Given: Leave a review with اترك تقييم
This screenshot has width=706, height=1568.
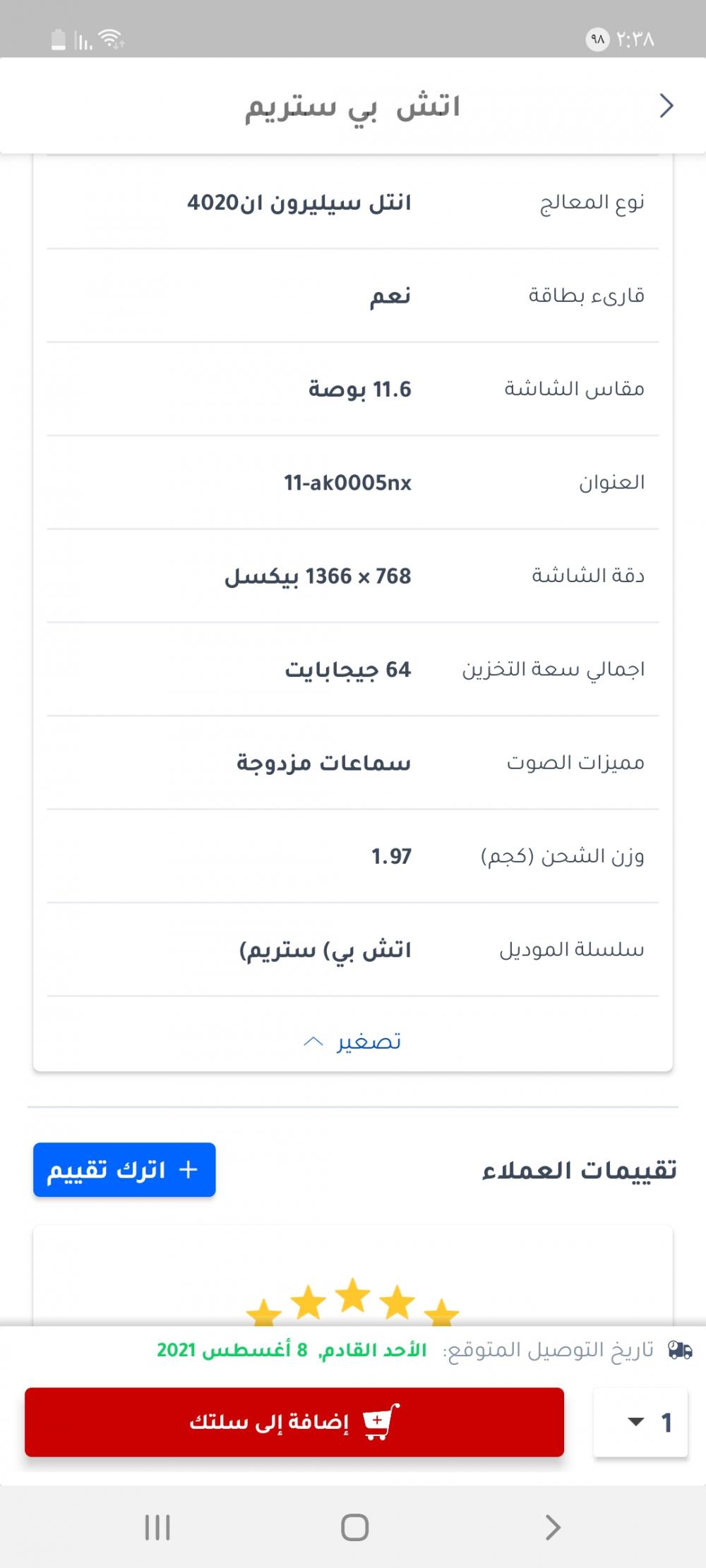Looking at the screenshot, I should (x=124, y=1170).
